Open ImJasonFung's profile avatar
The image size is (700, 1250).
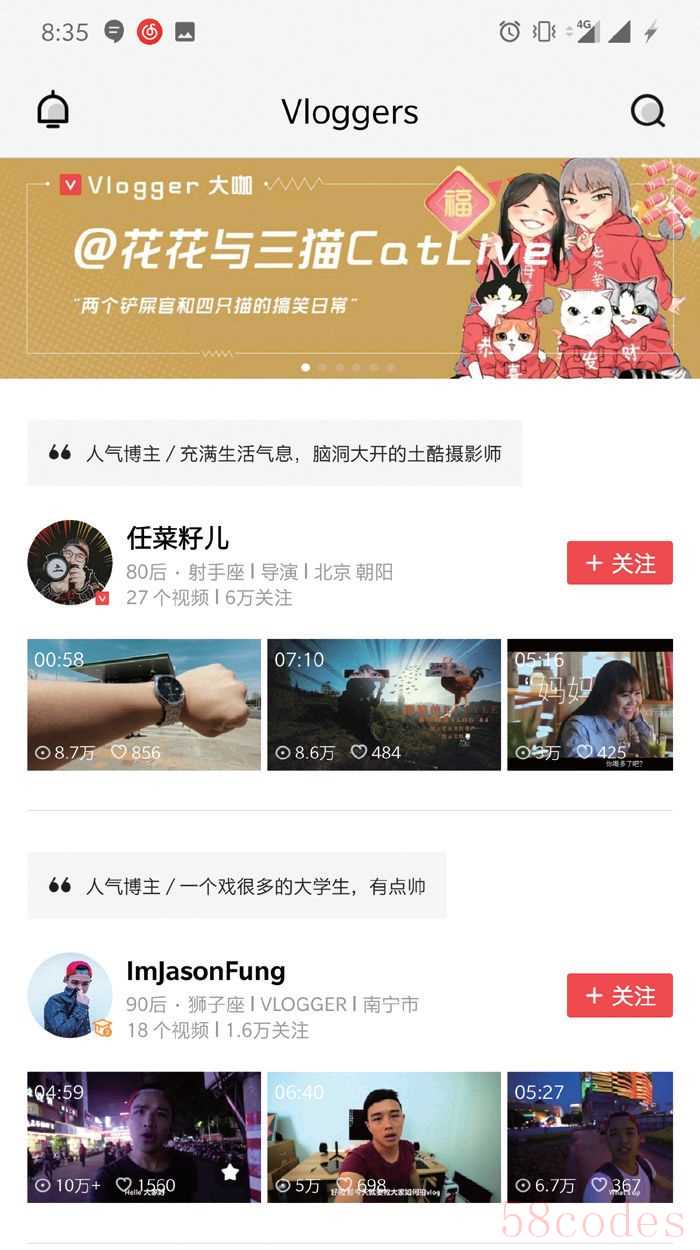point(69,994)
